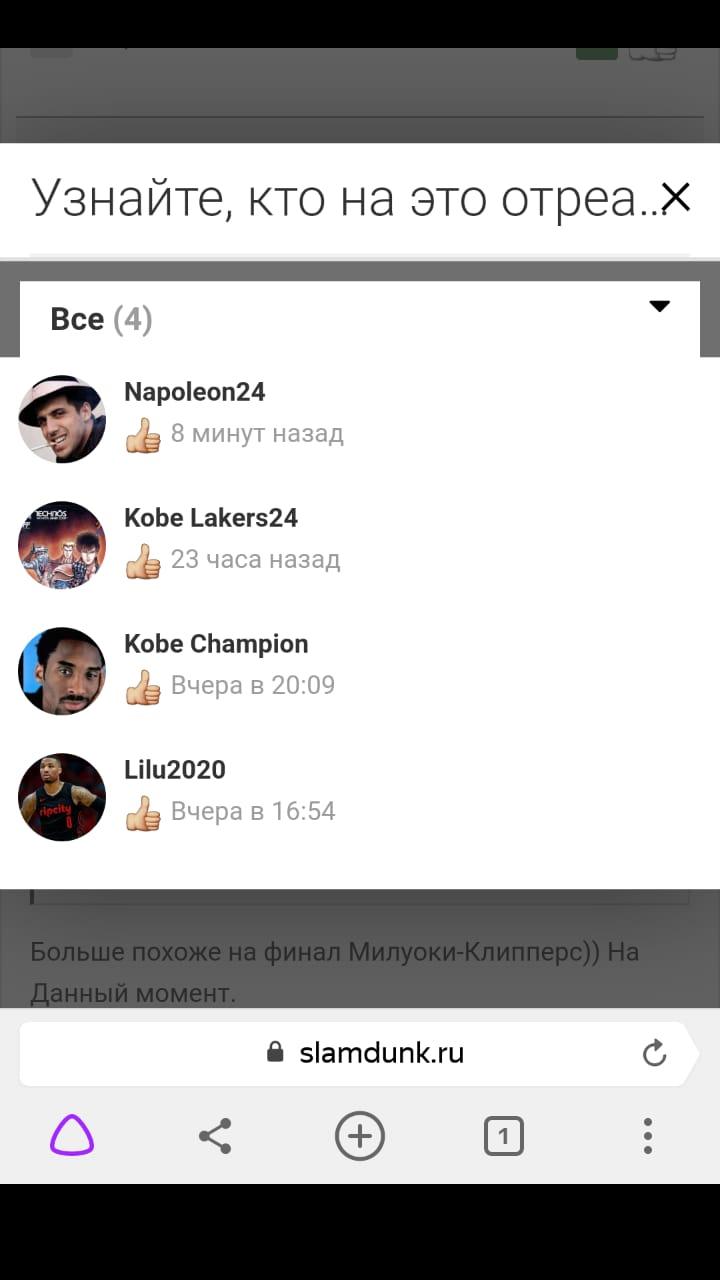Screen dimensions: 720x1280
Task: Add a new browser tab
Action: pos(359,1136)
